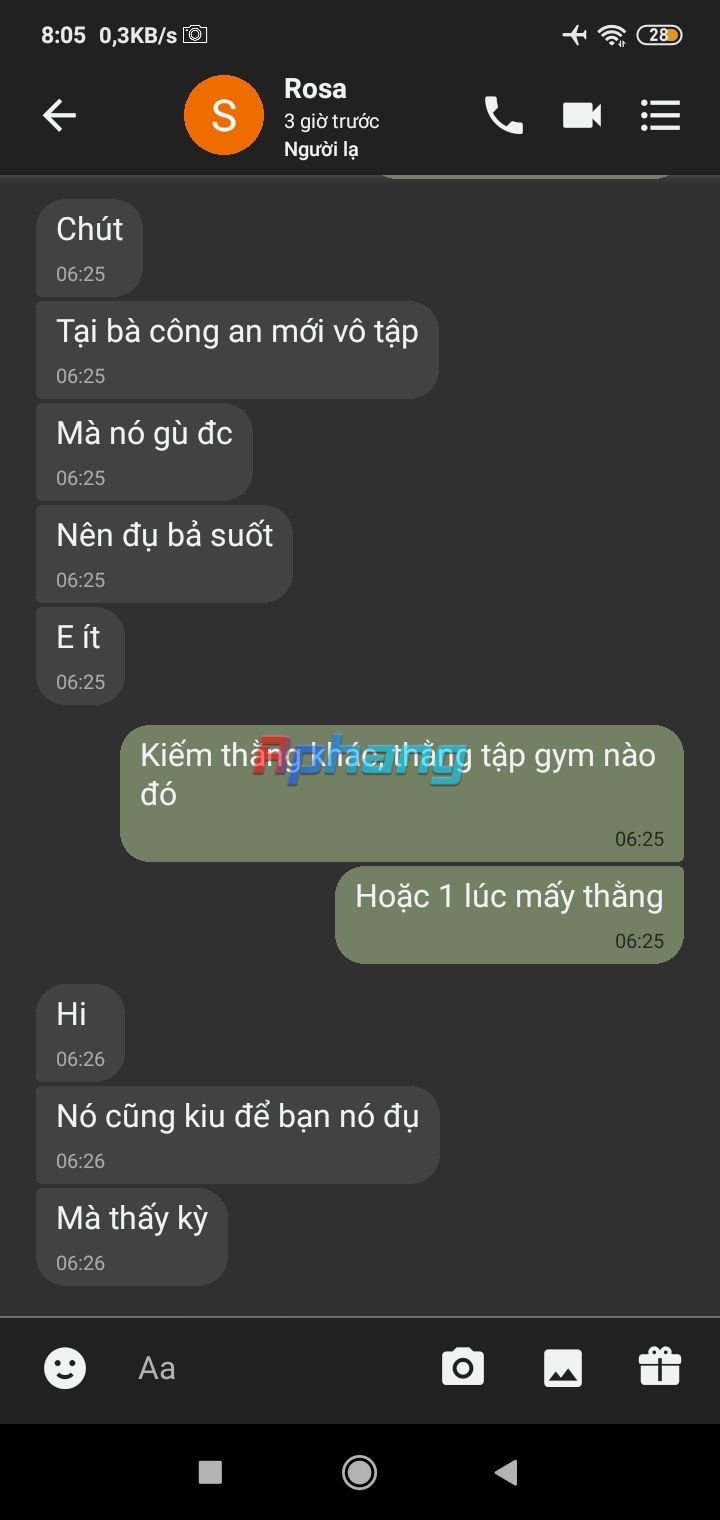
Task: Open the camera to take a photo
Action: 463,1368
